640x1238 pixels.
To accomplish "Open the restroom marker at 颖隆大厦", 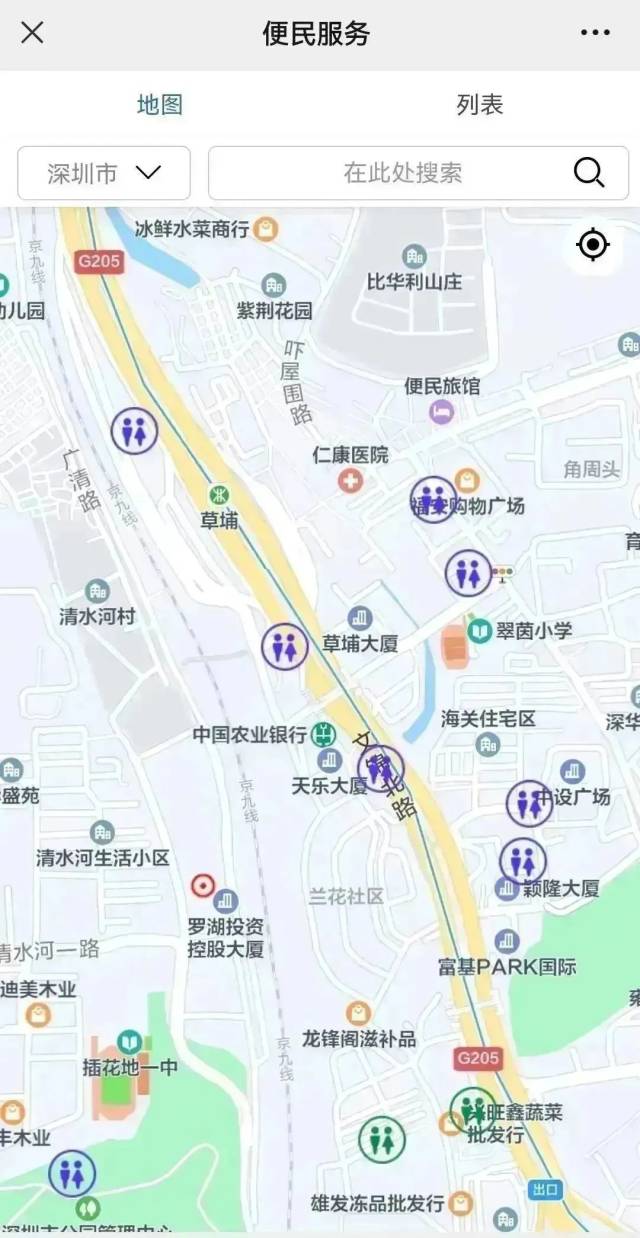I will pyautogui.click(x=523, y=861).
